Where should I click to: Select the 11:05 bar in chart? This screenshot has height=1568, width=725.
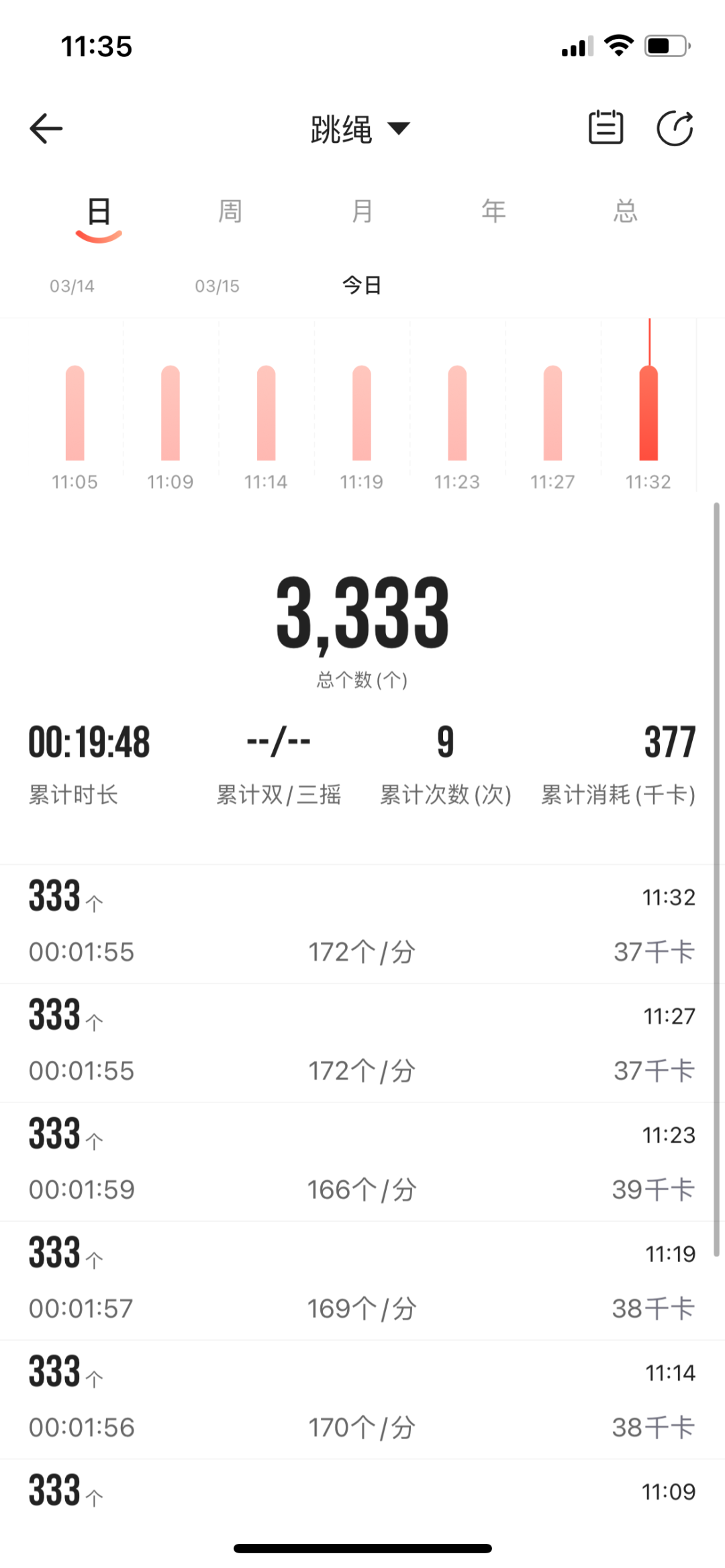pos(75,413)
